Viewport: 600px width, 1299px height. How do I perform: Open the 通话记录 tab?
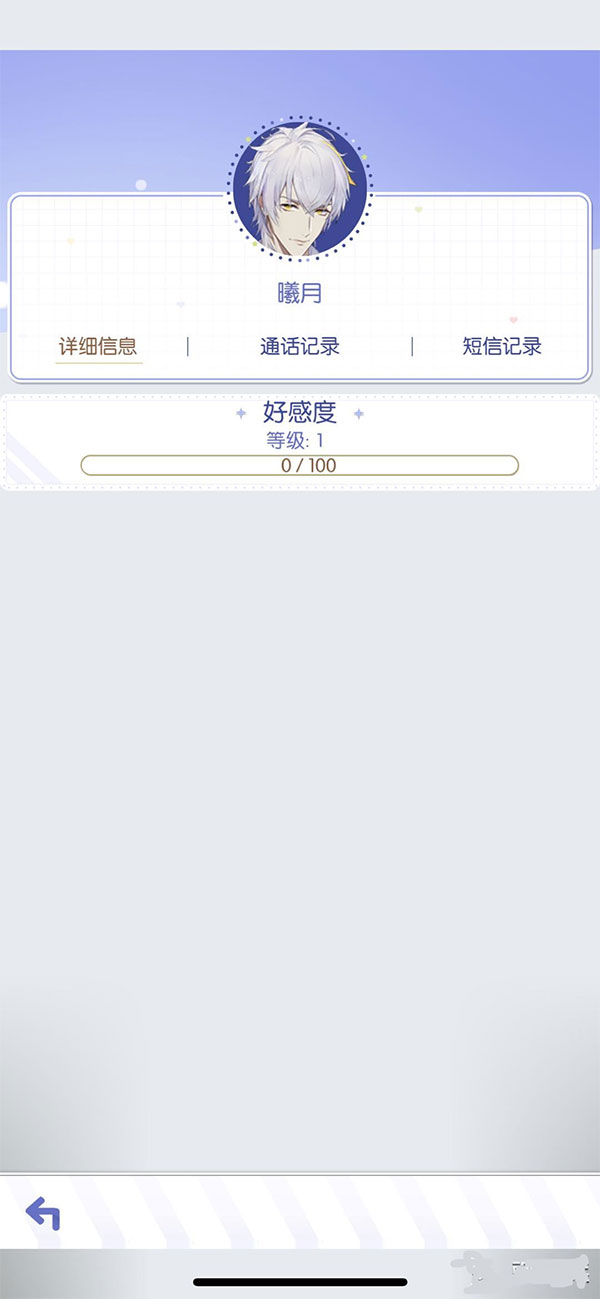[300, 347]
